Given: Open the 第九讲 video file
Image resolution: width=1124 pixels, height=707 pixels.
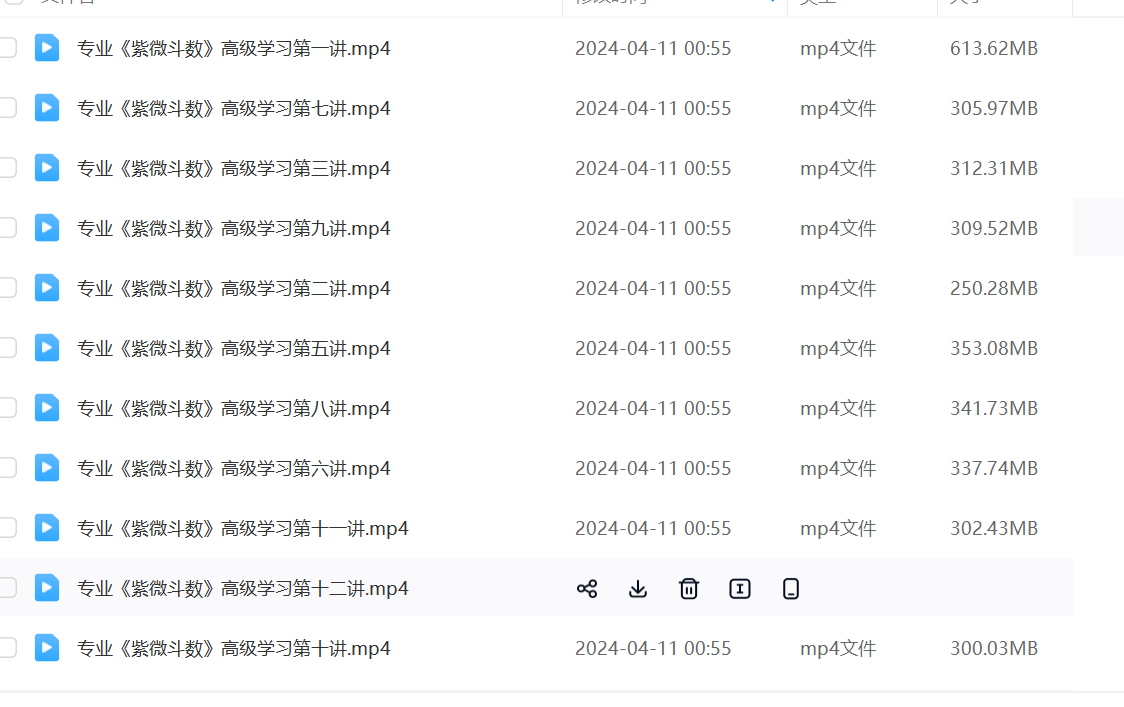Looking at the screenshot, I should click(233, 228).
